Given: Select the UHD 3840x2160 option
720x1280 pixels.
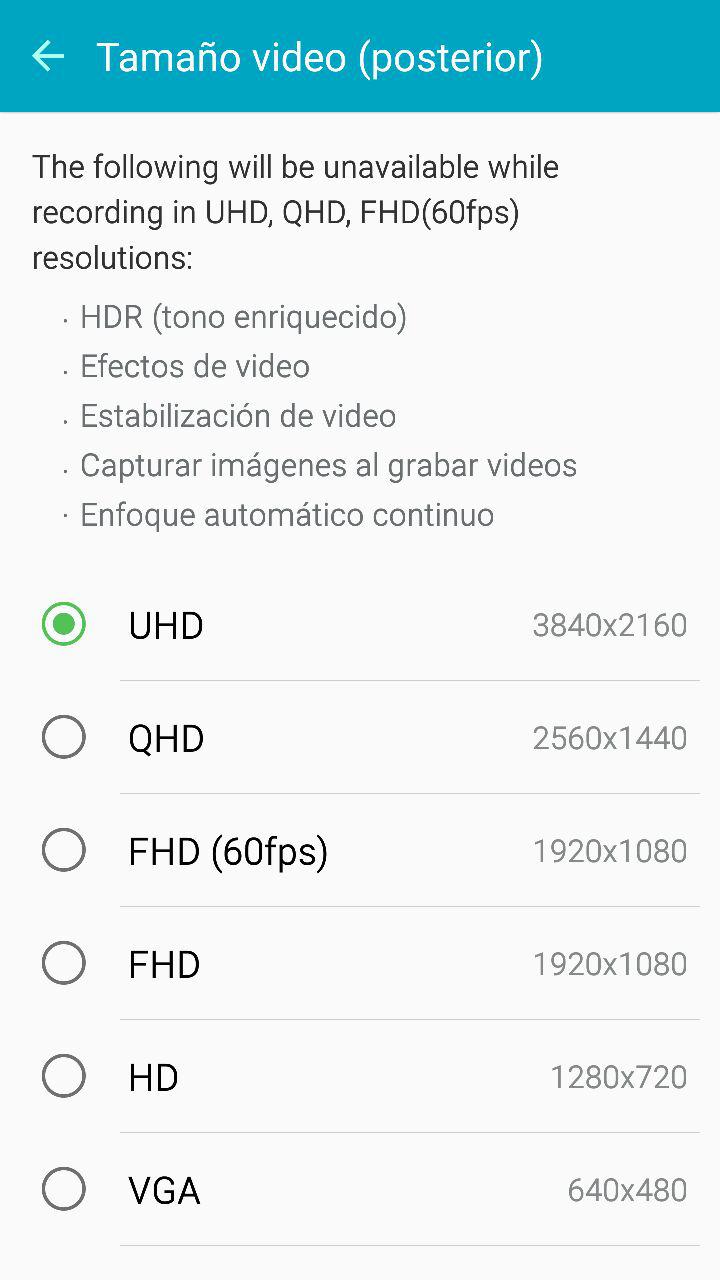Looking at the screenshot, I should [x=360, y=625].
